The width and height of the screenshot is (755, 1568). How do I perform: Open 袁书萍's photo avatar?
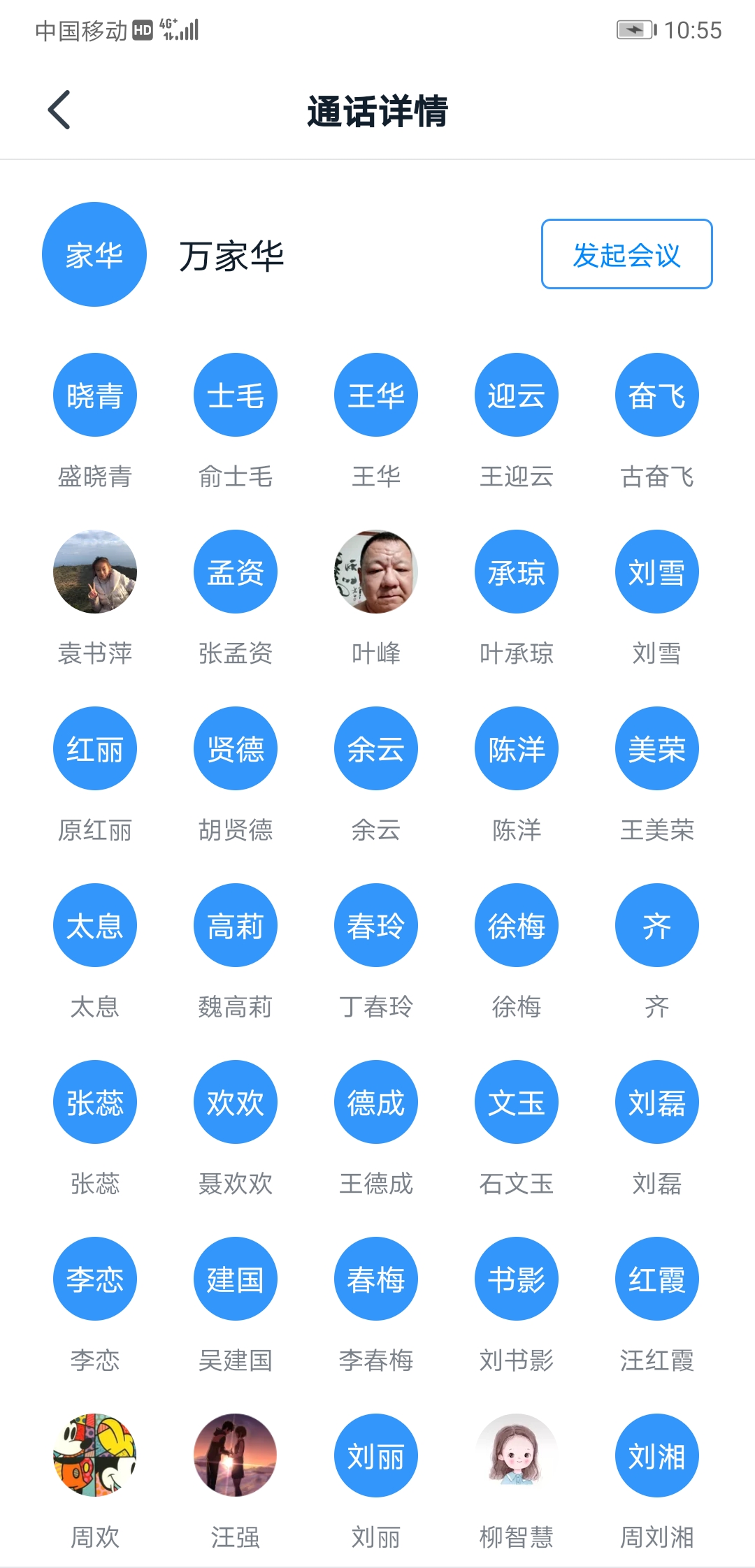[95, 572]
